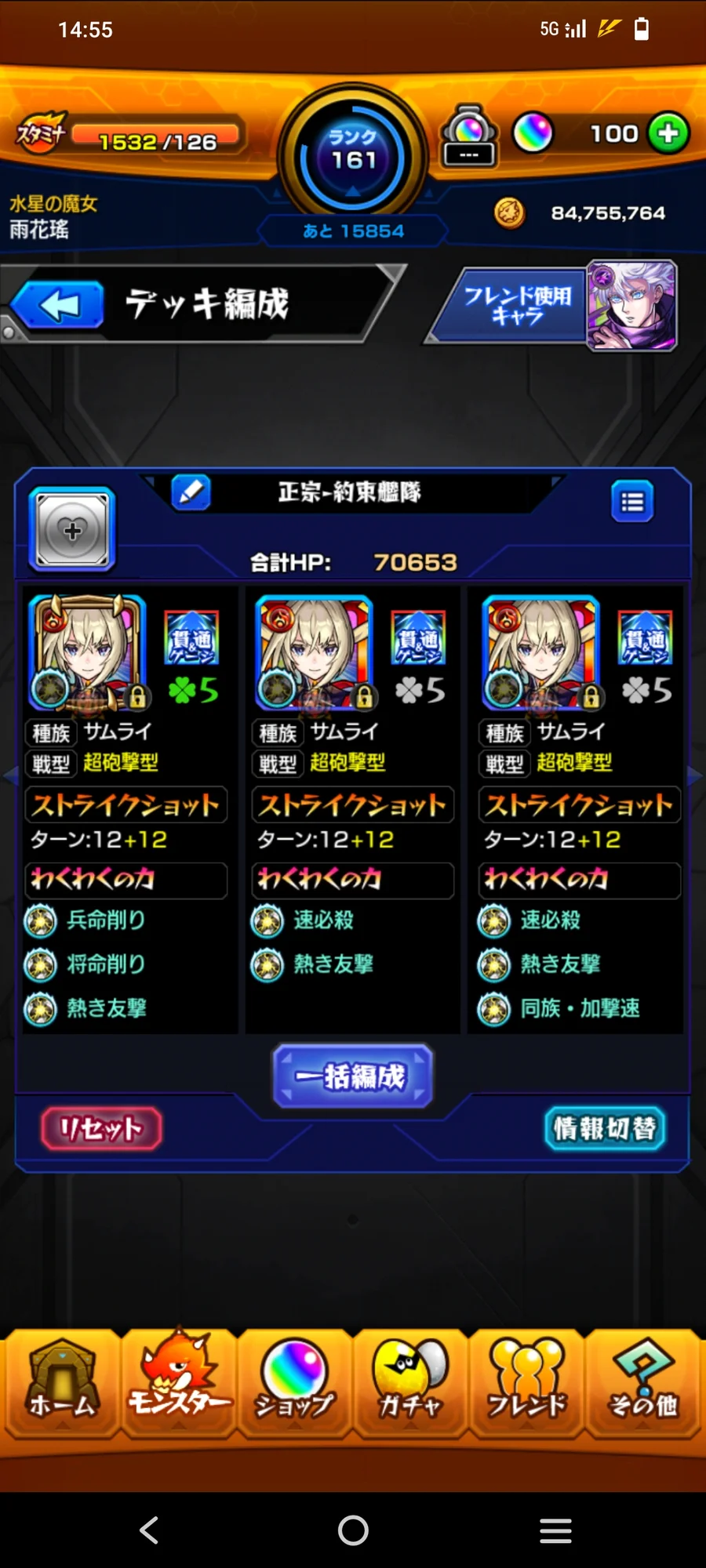Open the ショップ tab
This screenshot has width=706, height=1568.
[x=294, y=1385]
